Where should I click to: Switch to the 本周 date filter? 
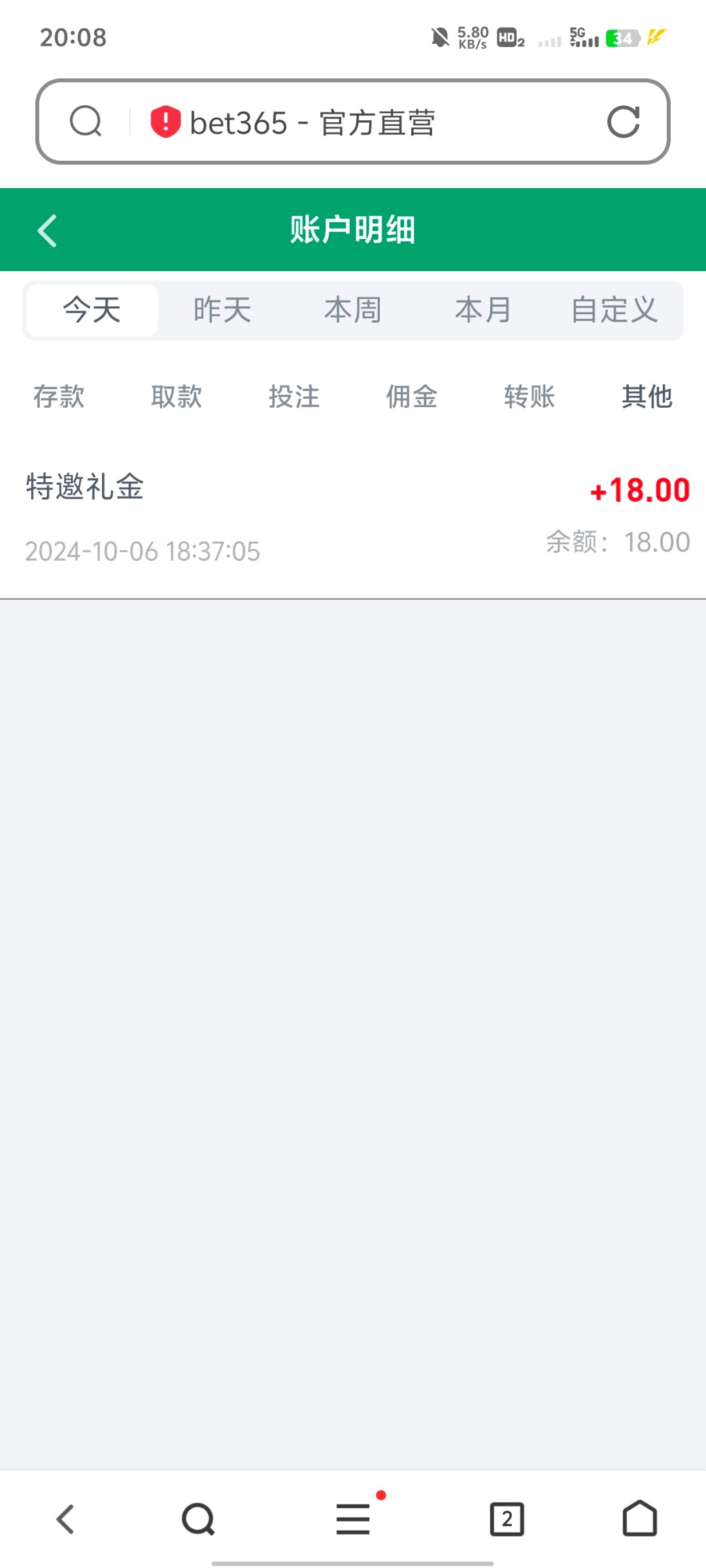pyautogui.click(x=353, y=310)
